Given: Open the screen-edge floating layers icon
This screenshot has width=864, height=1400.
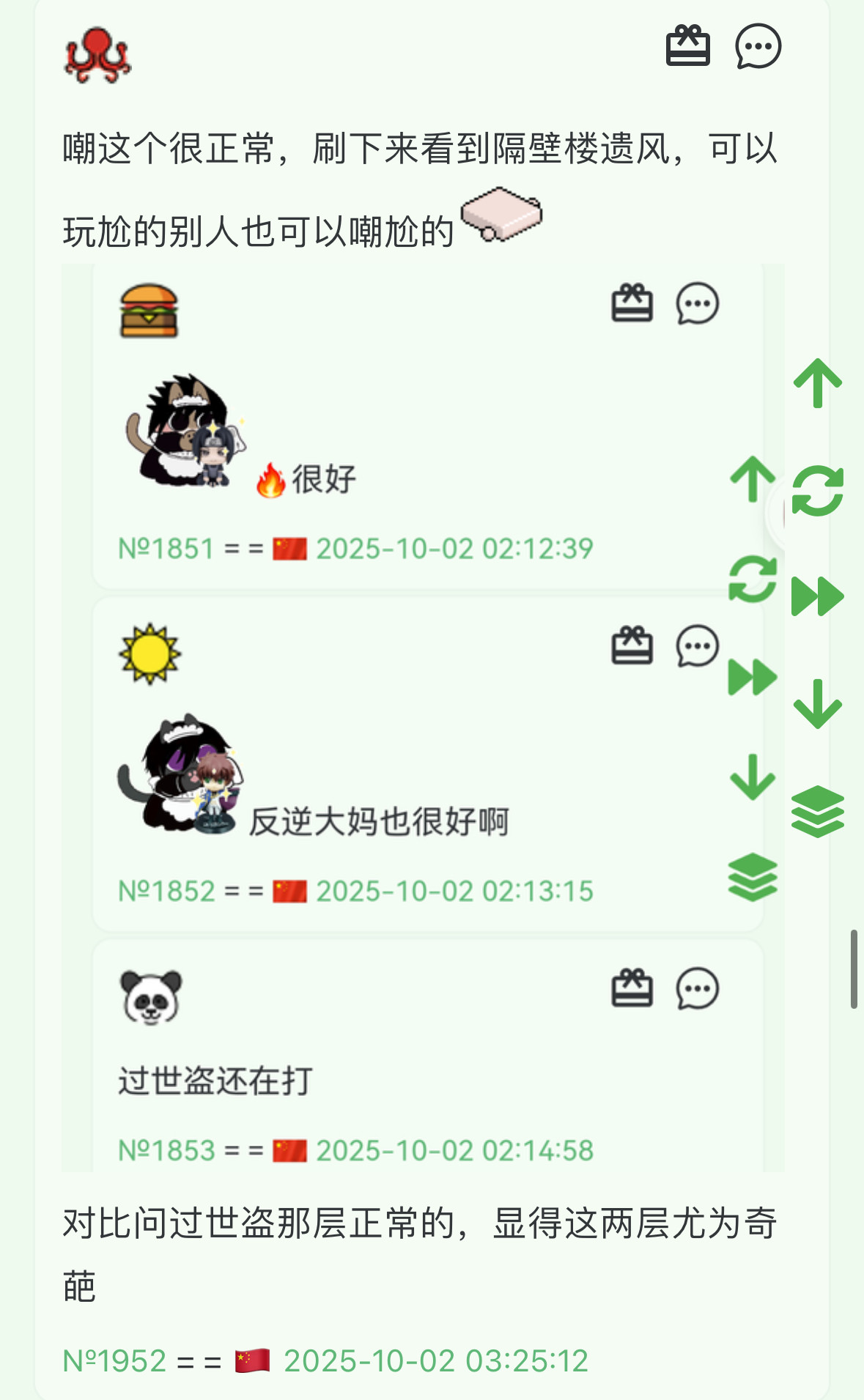Looking at the screenshot, I should 818,811.
